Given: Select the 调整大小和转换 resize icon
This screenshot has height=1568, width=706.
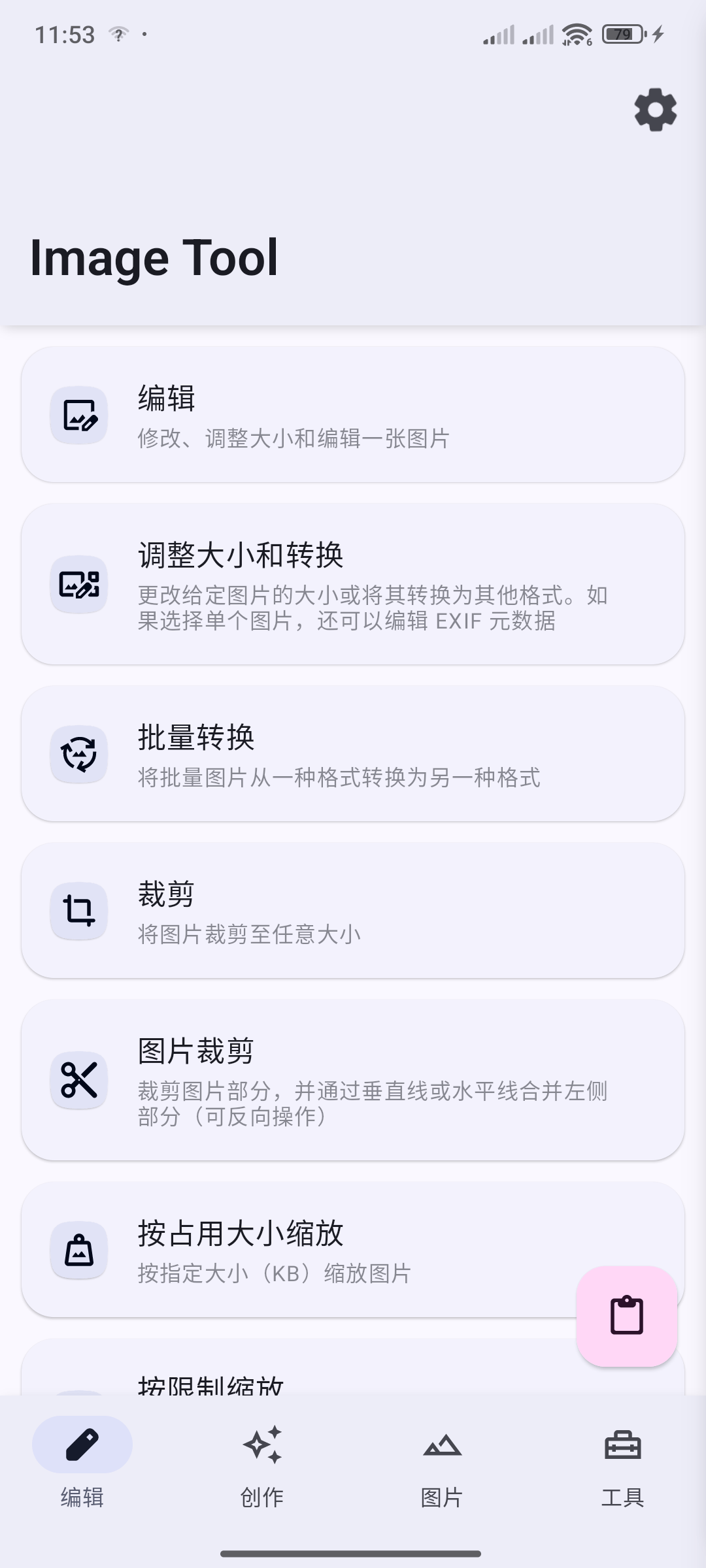Looking at the screenshot, I should tap(78, 586).
